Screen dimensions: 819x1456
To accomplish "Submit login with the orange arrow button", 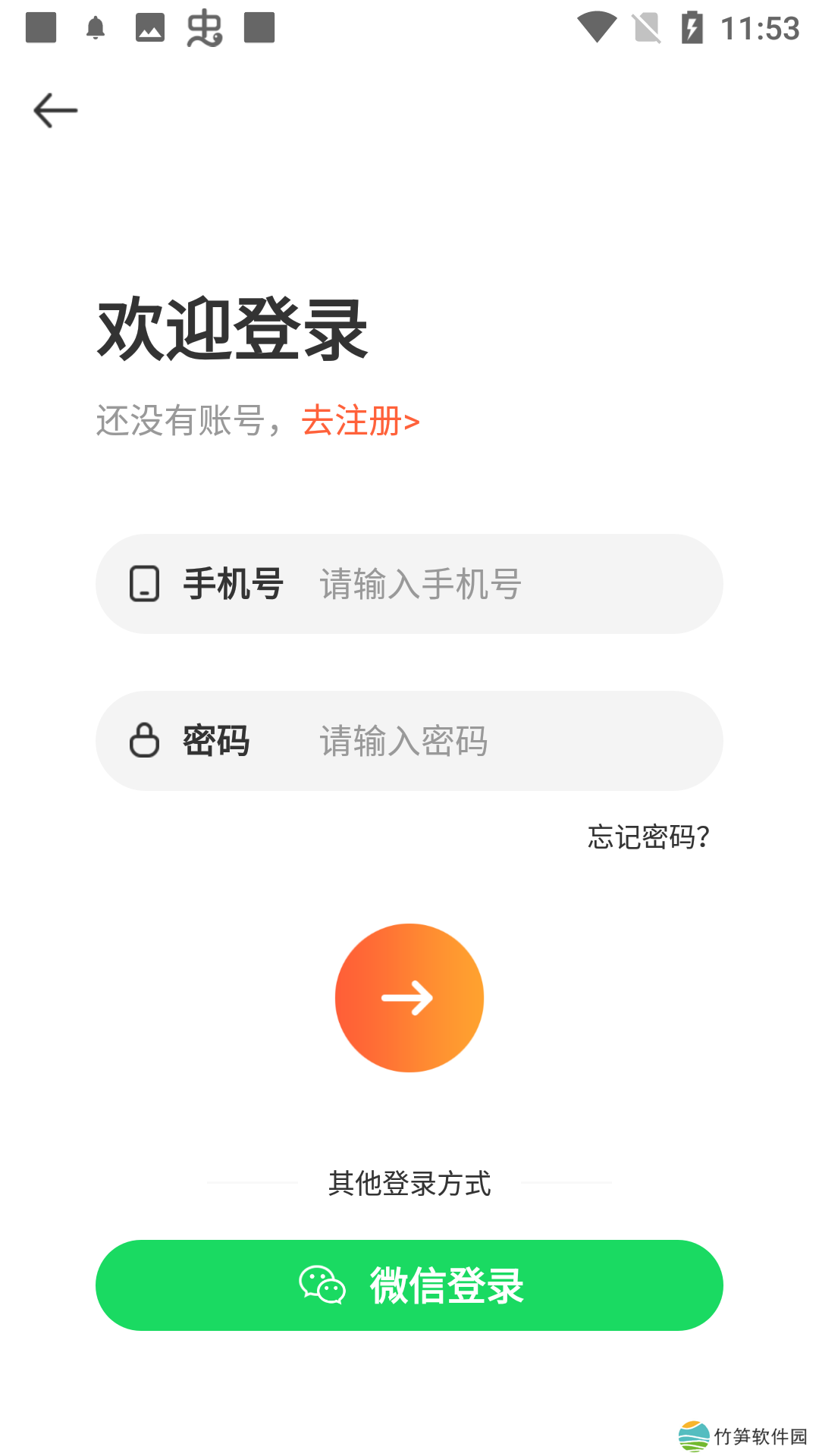I will [409, 998].
